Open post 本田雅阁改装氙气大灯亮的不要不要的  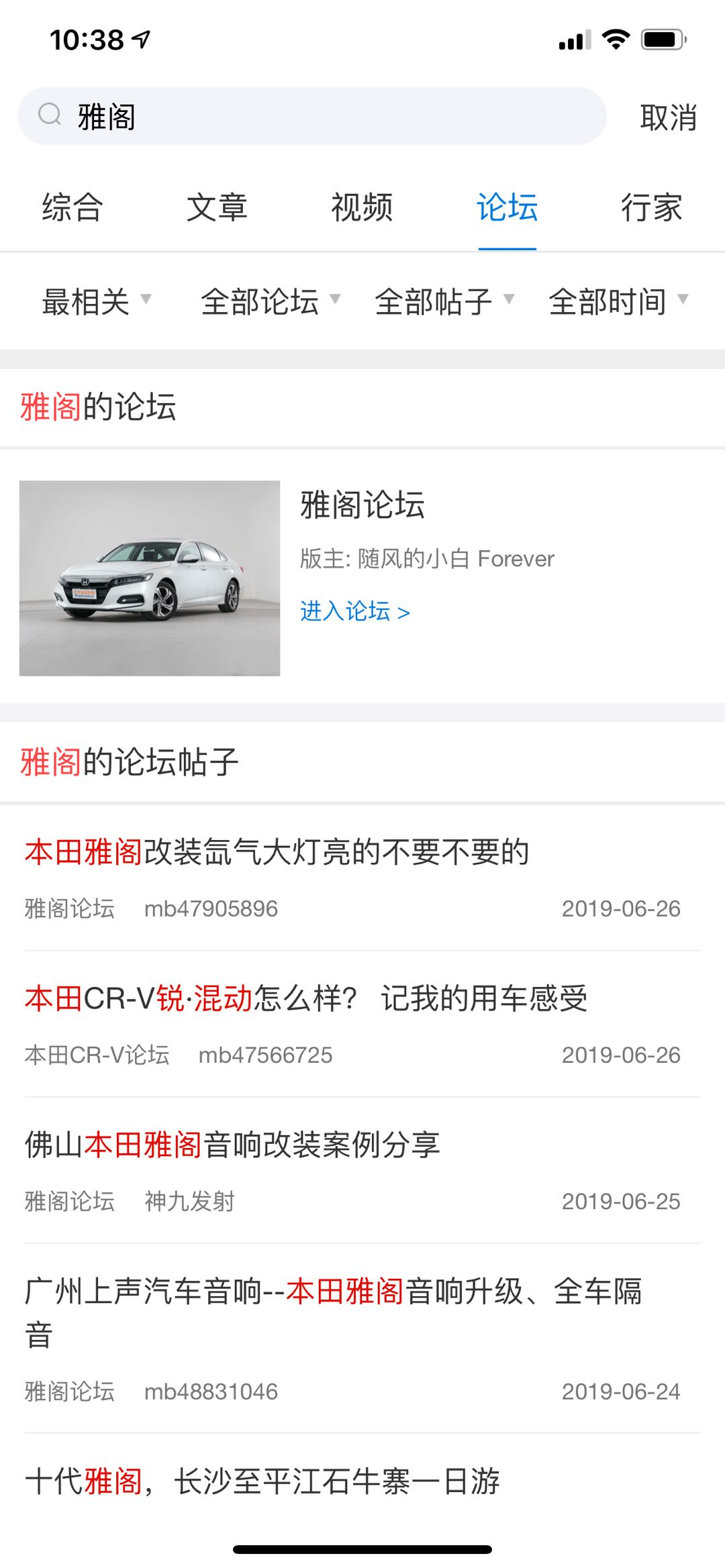277,853
